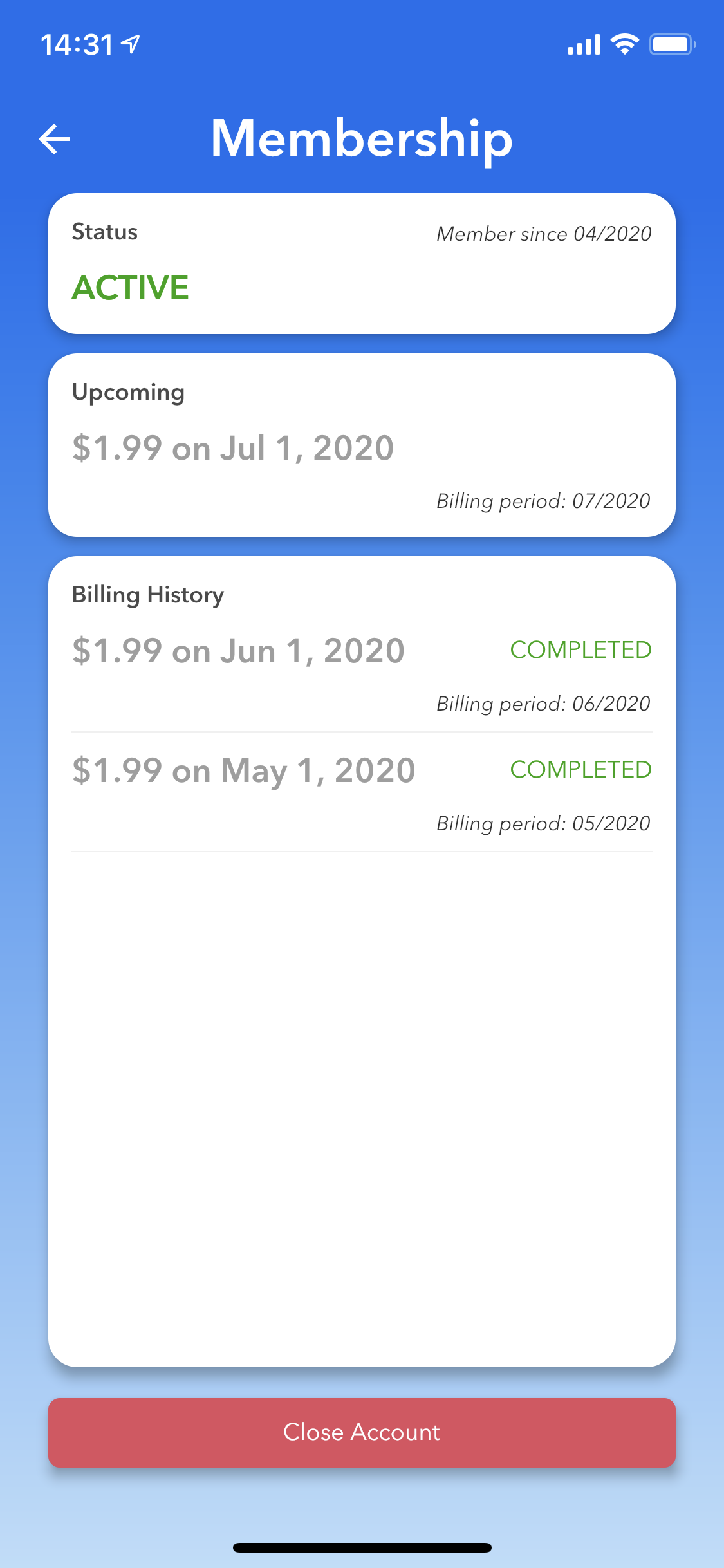The height and width of the screenshot is (1568, 724).
Task: Tap the red Close Account button
Action: 362,1432
